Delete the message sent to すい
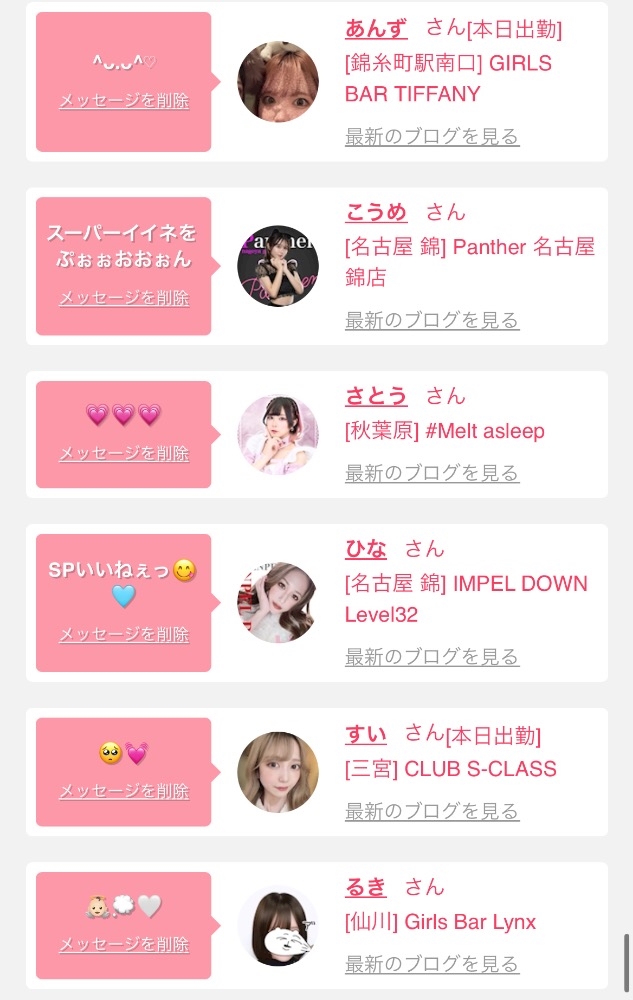The image size is (633, 1000). (124, 792)
